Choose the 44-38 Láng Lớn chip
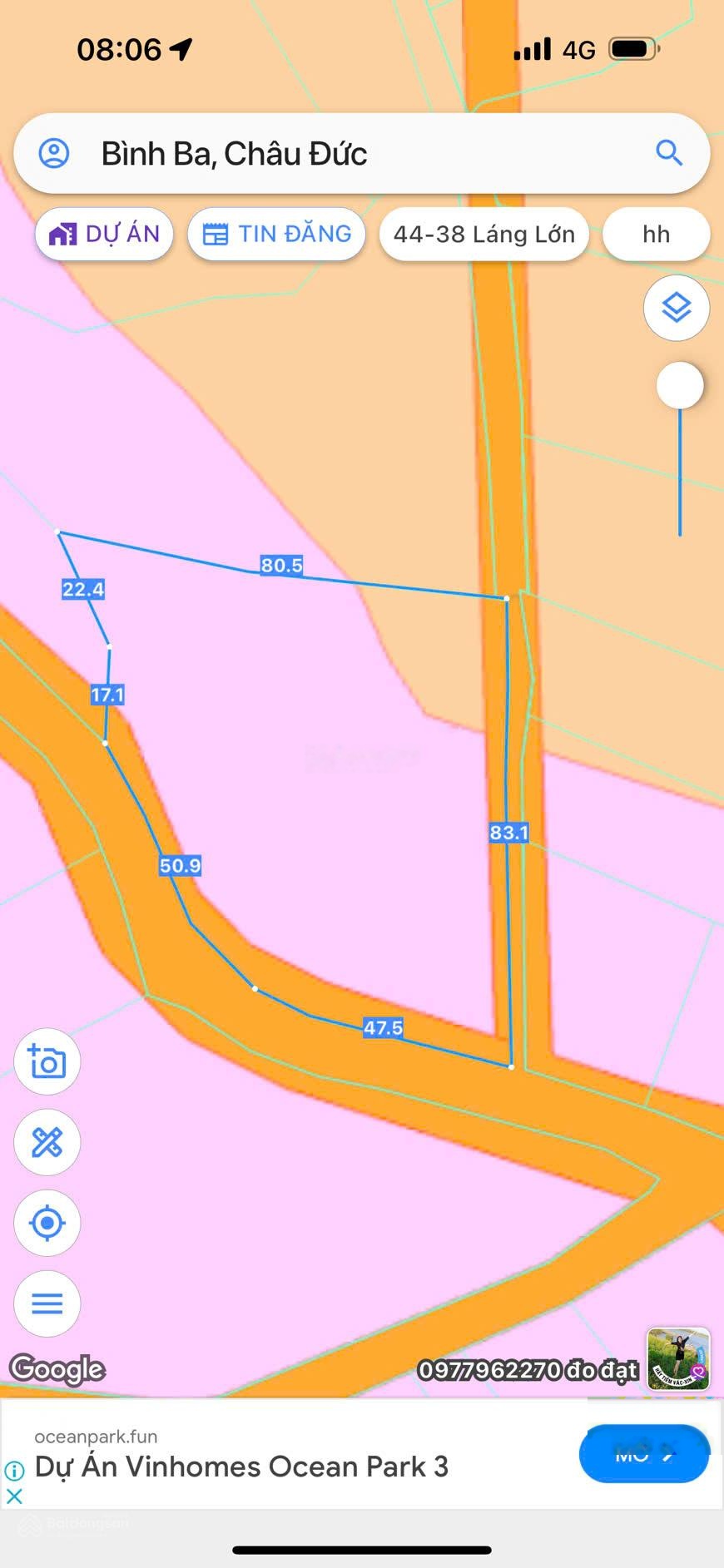The height and width of the screenshot is (1568, 724). 483,235
